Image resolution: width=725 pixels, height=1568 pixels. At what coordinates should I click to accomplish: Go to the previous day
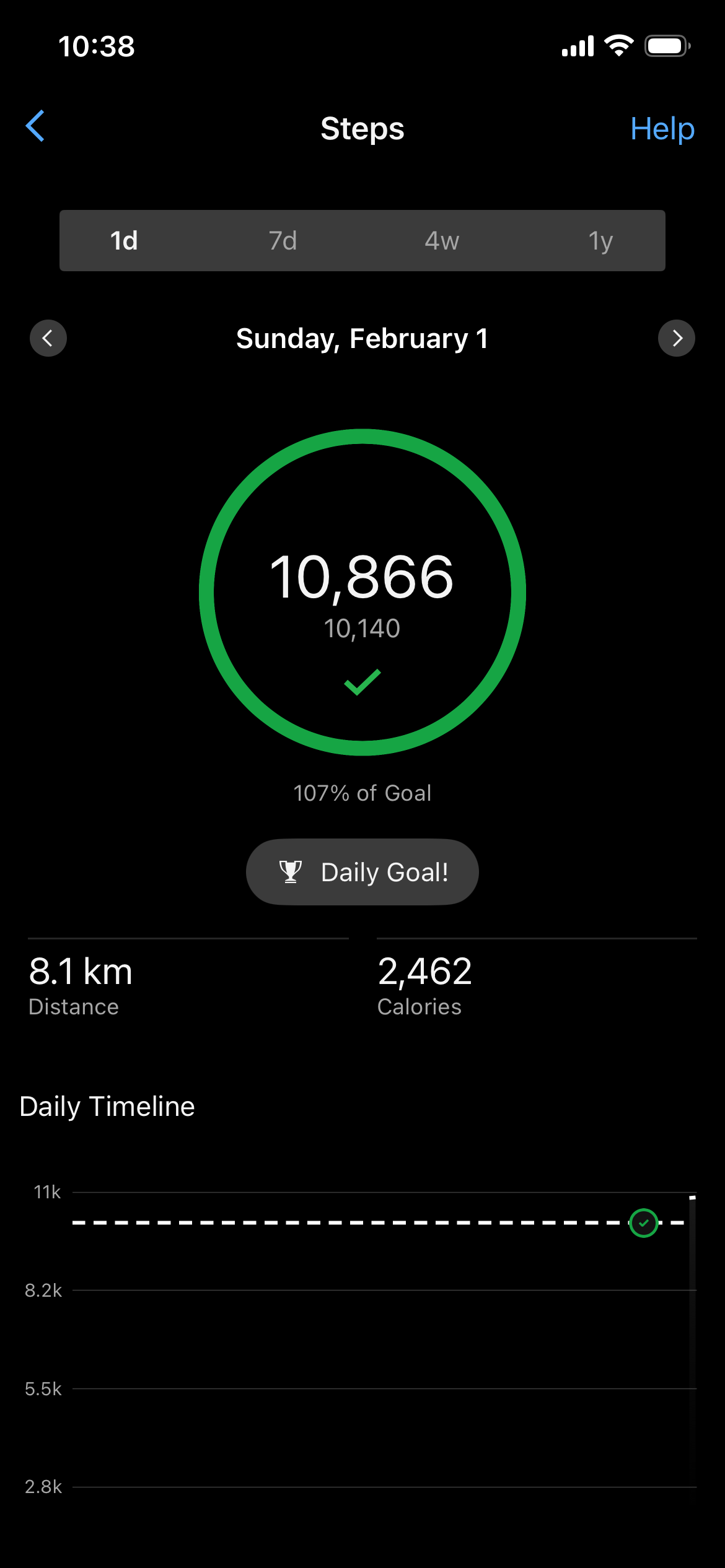[x=48, y=338]
